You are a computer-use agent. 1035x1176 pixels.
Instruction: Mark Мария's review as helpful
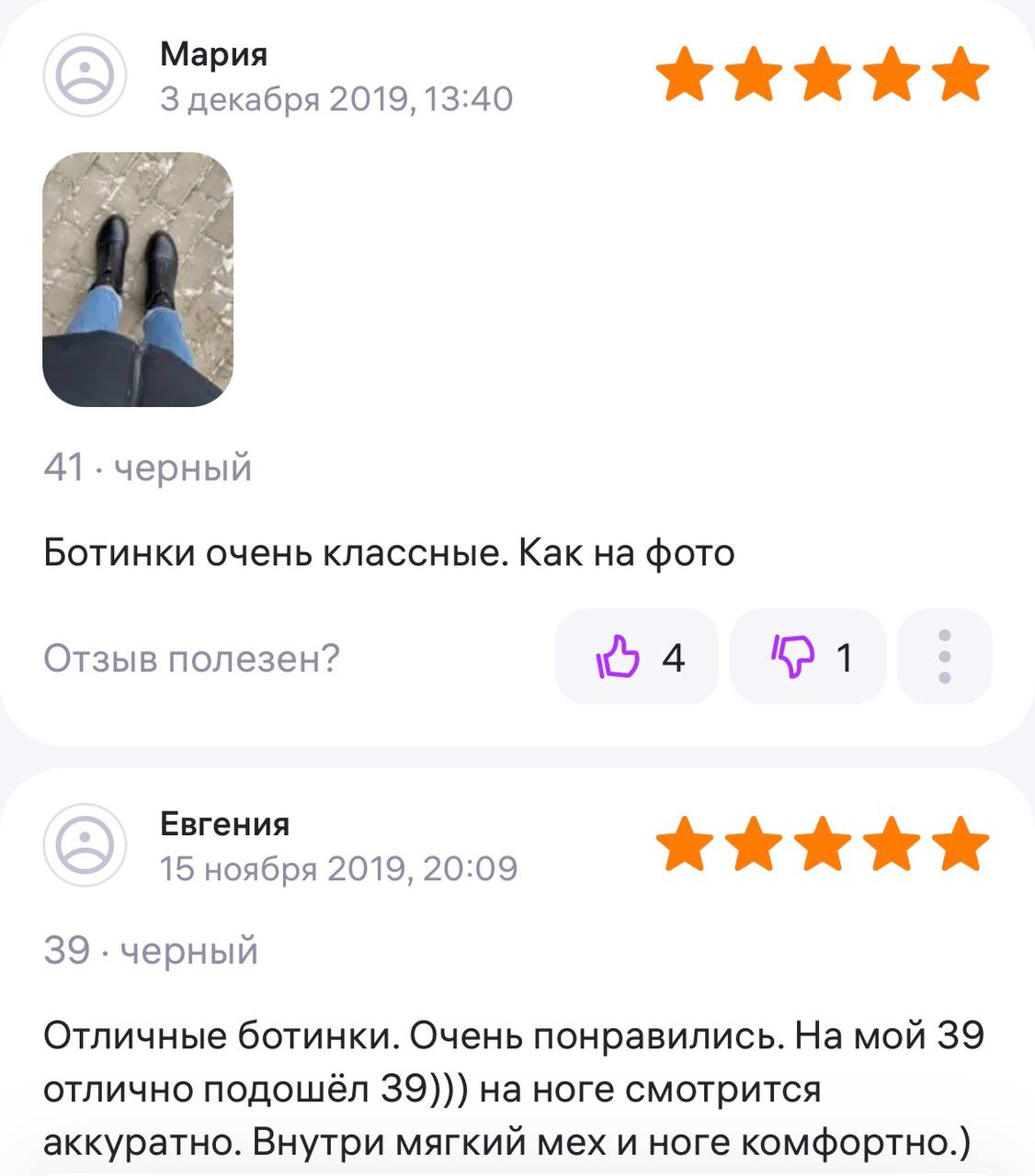637,658
